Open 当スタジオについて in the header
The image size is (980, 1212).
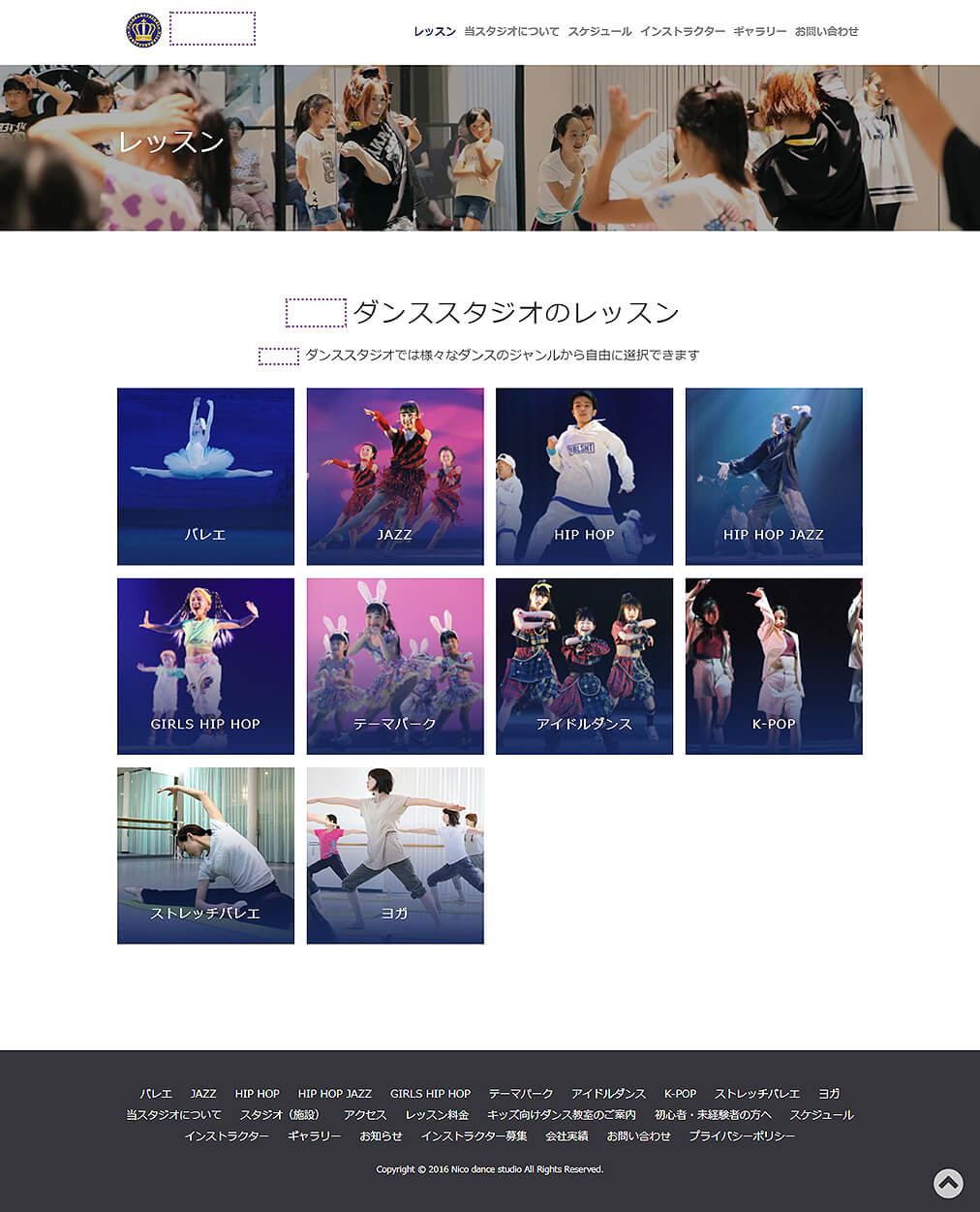(511, 31)
